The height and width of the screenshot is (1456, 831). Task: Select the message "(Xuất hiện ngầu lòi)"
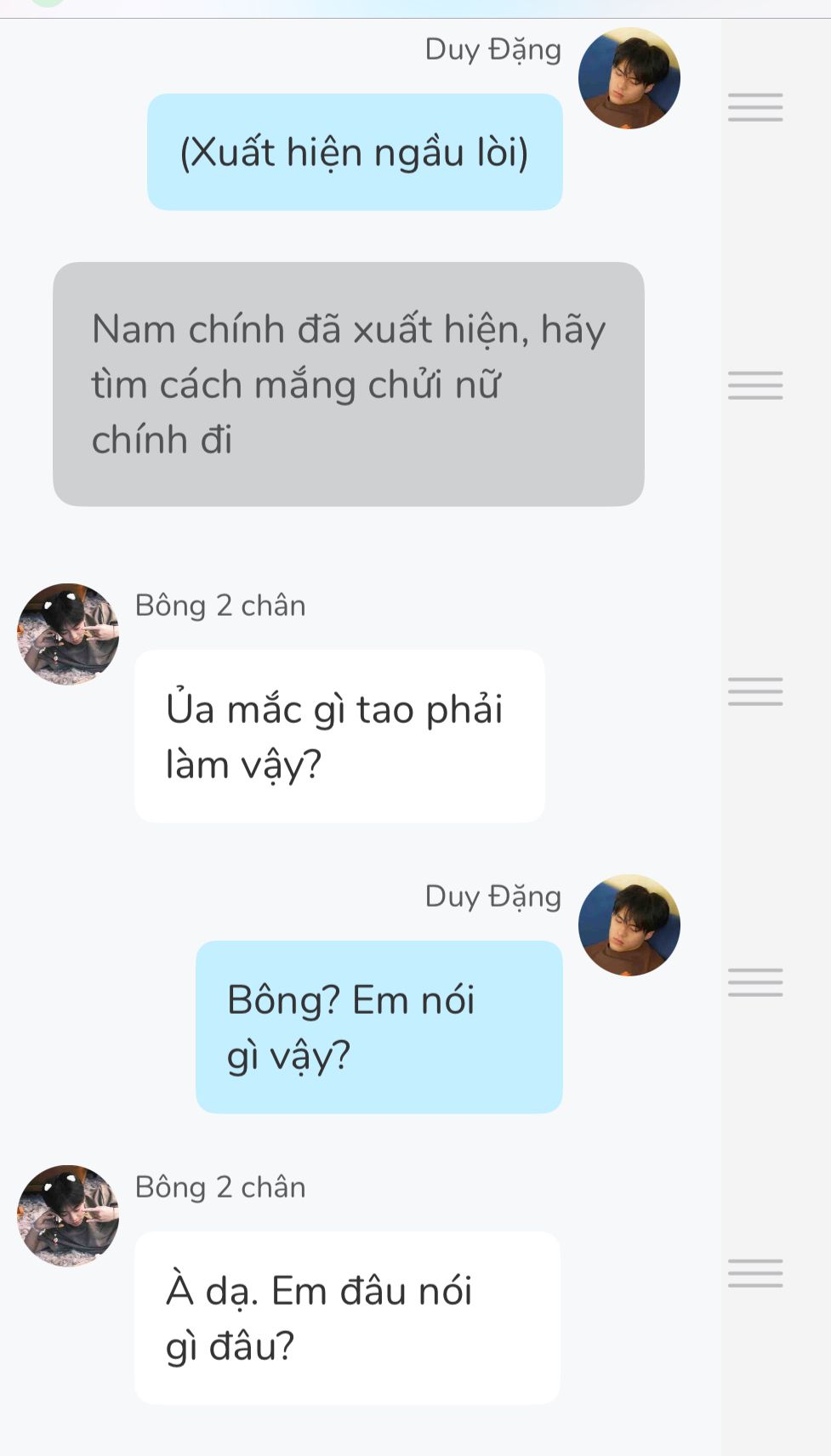point(355,152)
